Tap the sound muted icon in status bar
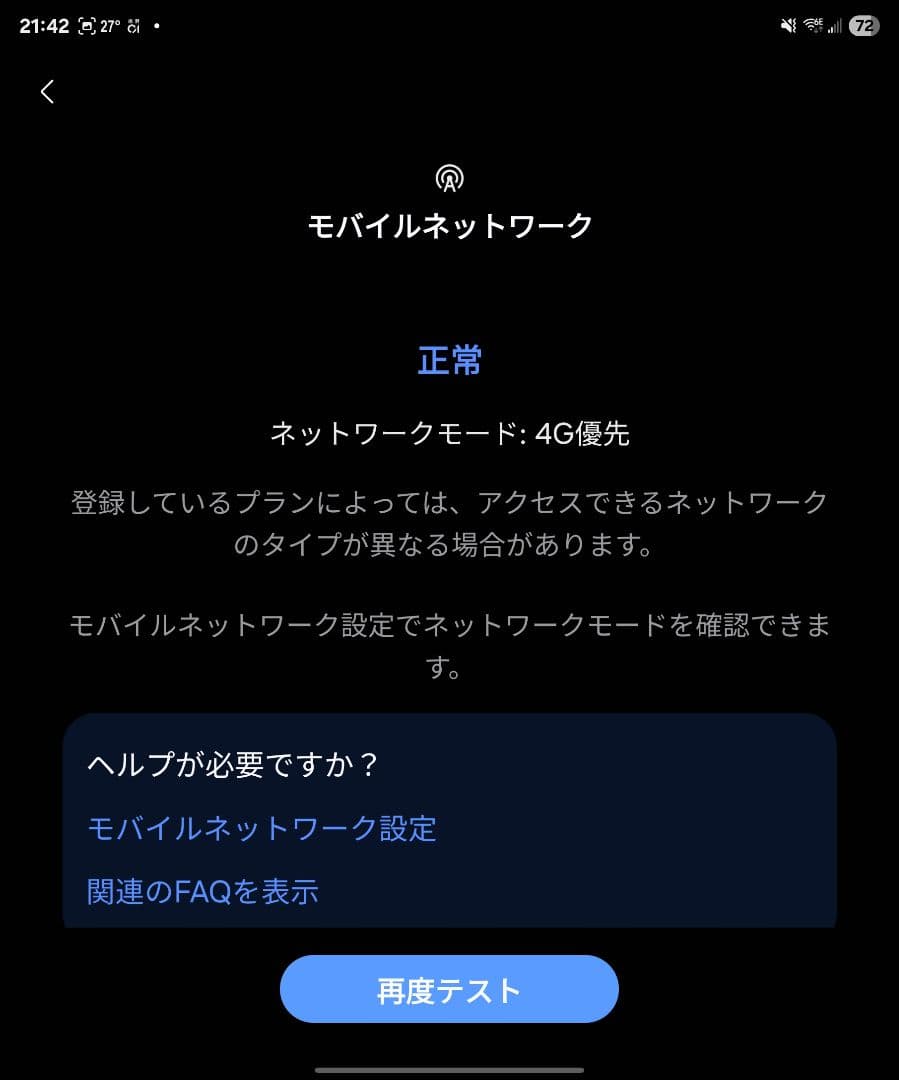The width and height of the screenshot is (899, 1080). click(789, 24)
